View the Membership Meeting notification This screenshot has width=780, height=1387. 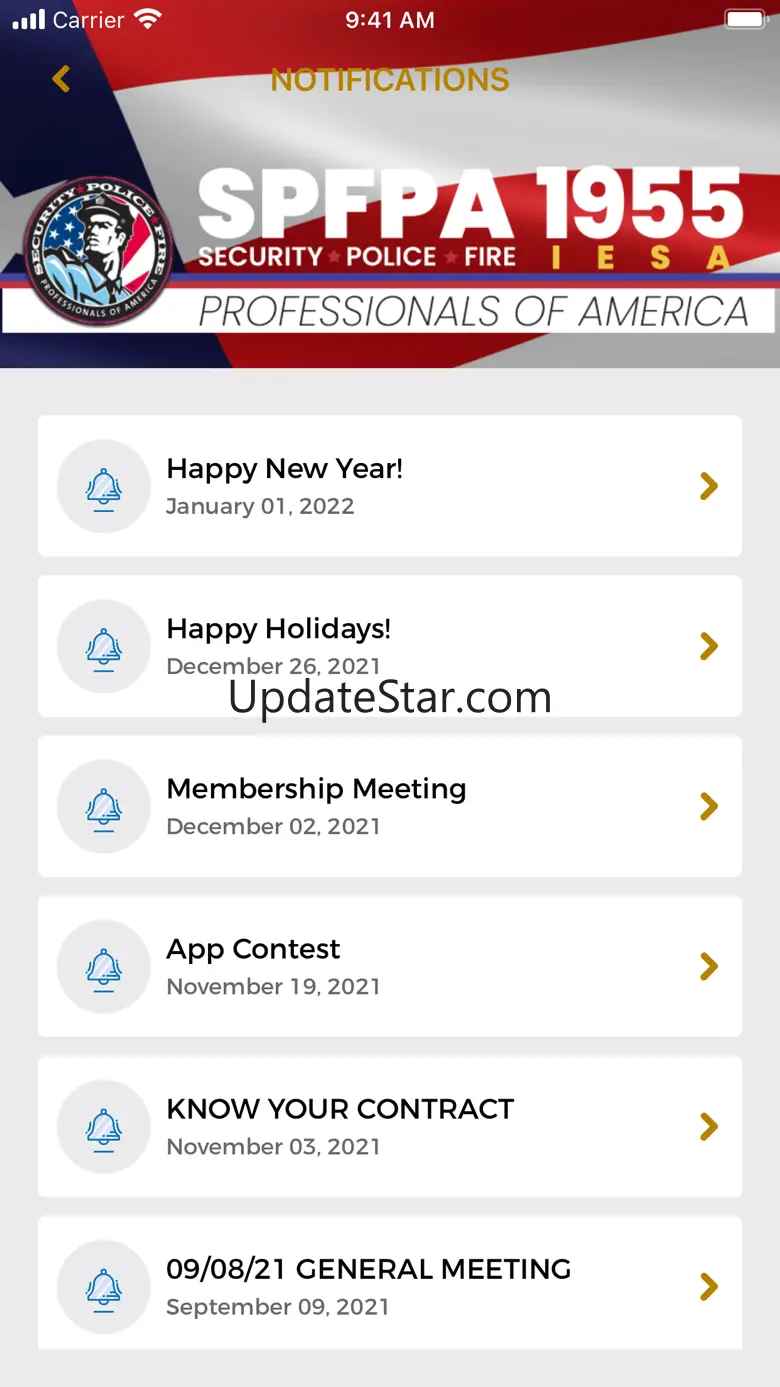[389, 806]
